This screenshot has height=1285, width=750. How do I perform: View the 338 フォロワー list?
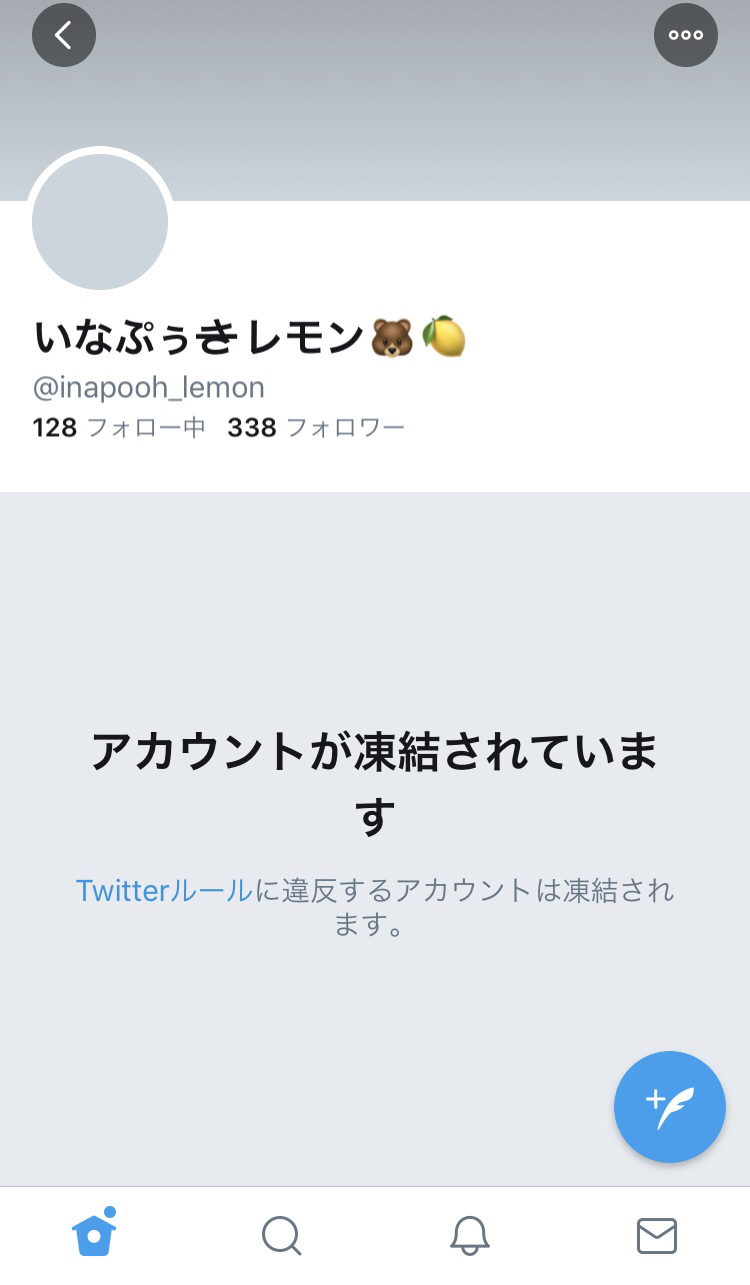click(316, 428)
